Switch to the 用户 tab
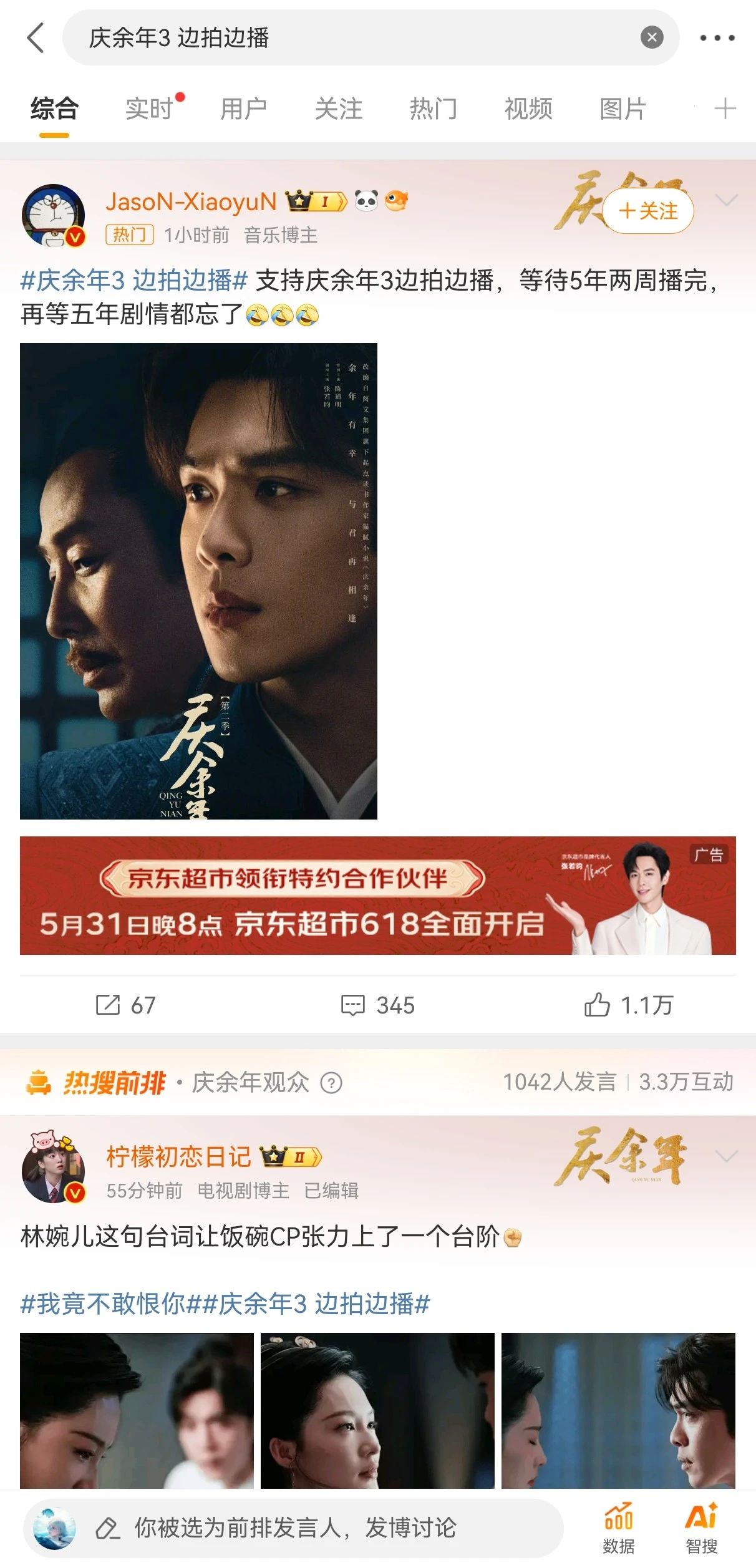 pos(243,109)
